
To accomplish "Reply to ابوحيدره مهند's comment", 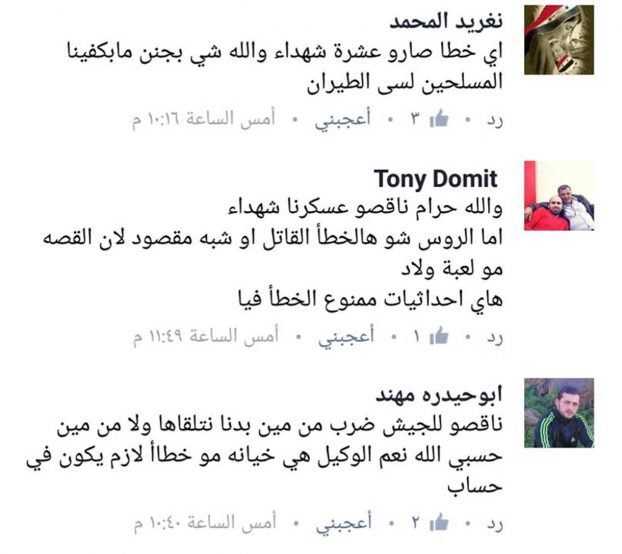I will coord(493,523).
